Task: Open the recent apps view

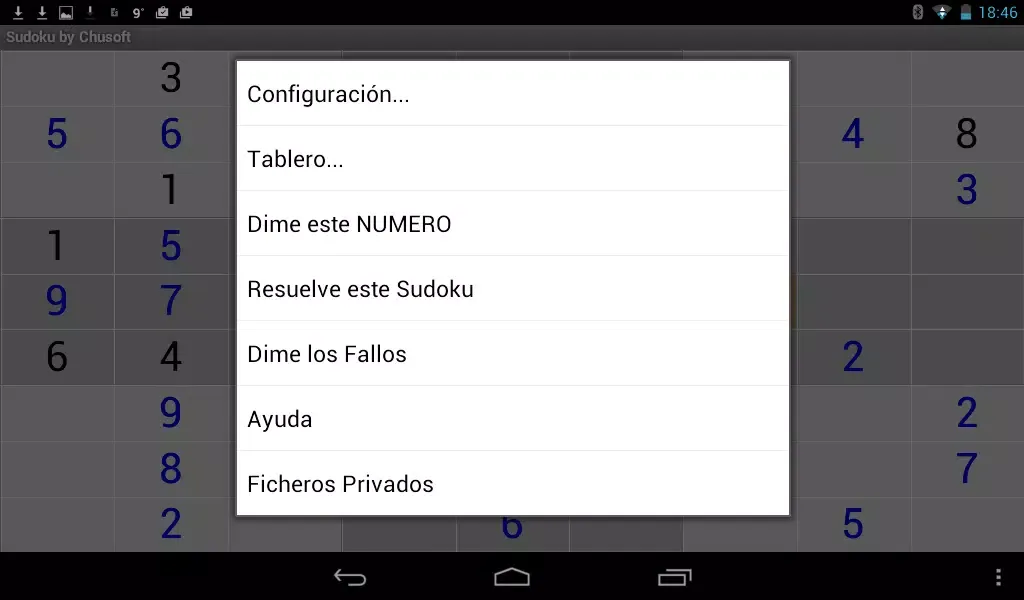Action: [x=674, y=577]
